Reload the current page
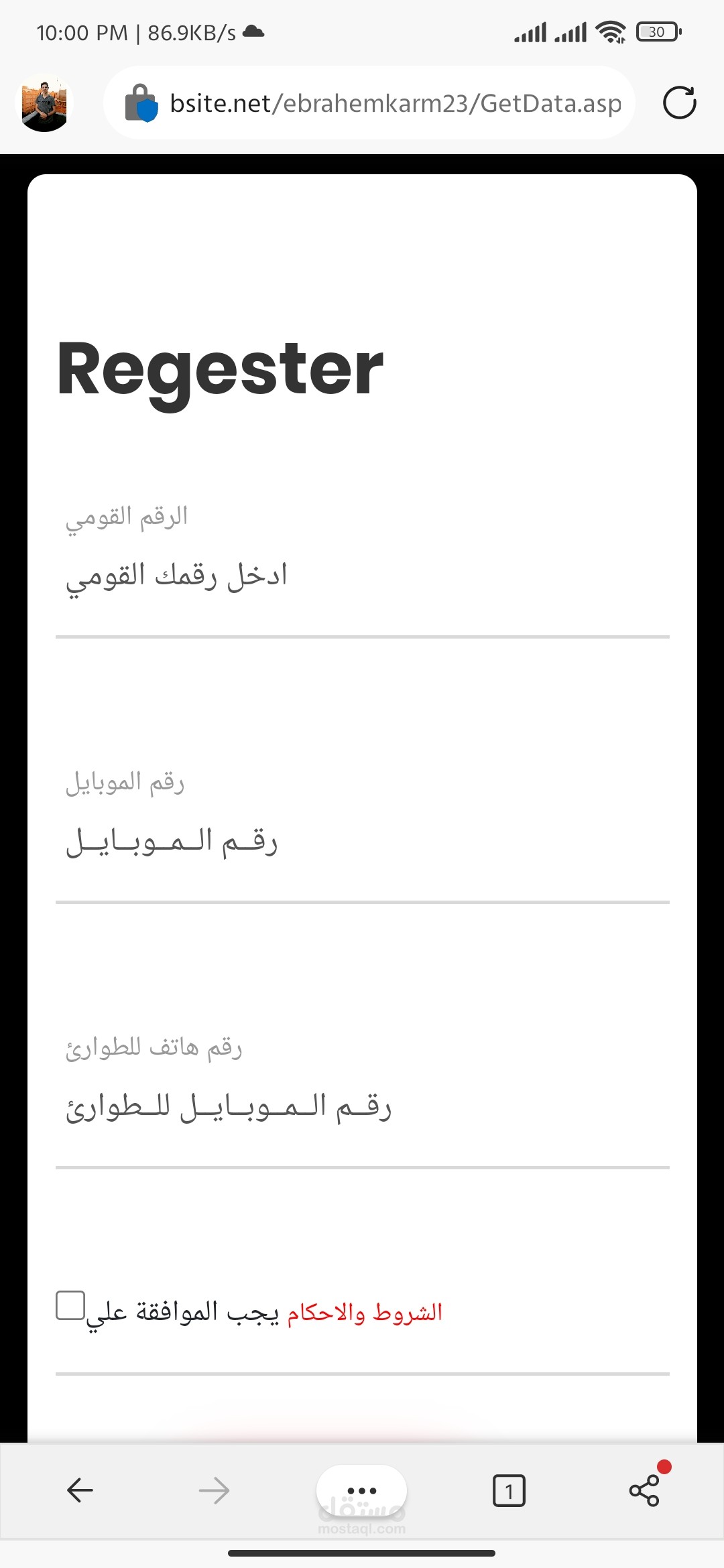Screen dimensions: 724x1568 pos(679,103)
